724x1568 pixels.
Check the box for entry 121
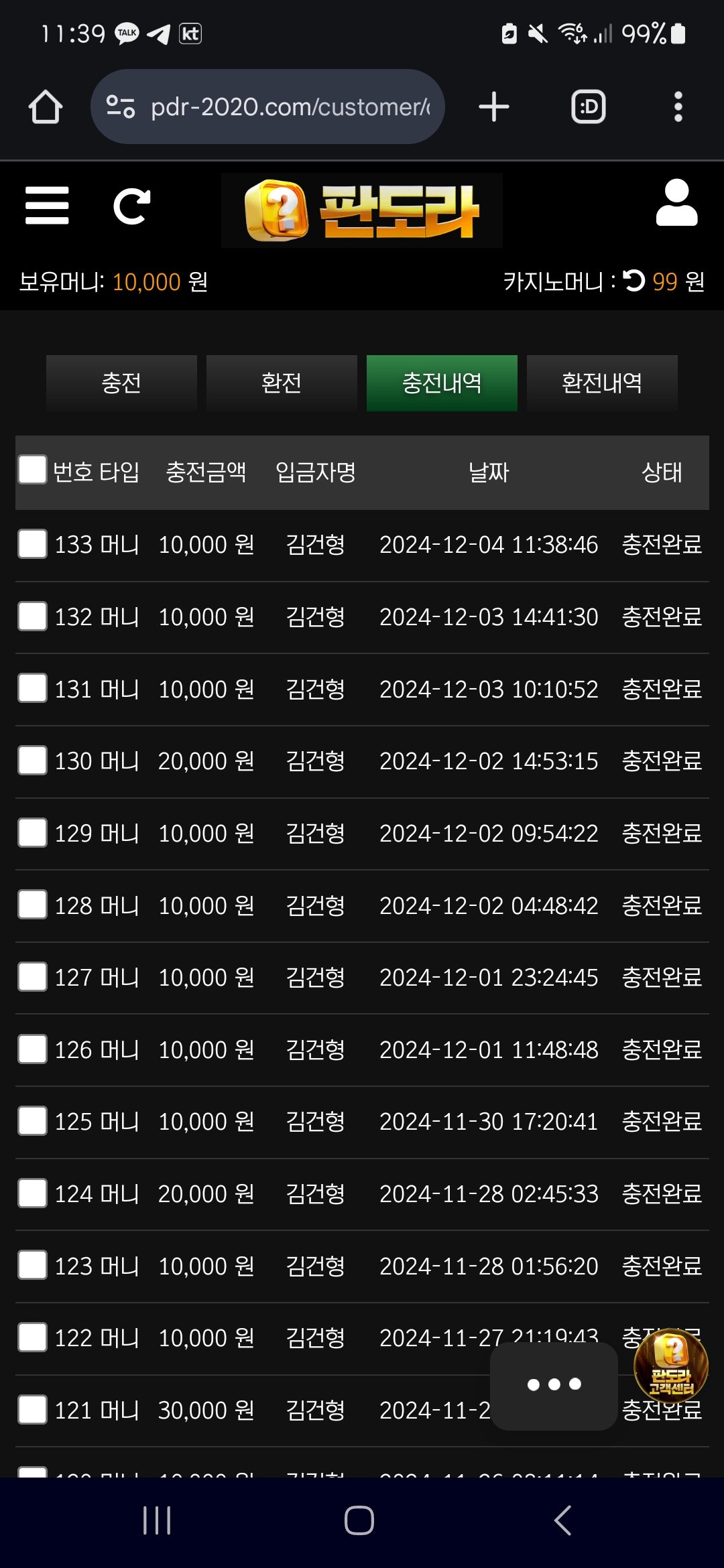(x=32, y=1410)
